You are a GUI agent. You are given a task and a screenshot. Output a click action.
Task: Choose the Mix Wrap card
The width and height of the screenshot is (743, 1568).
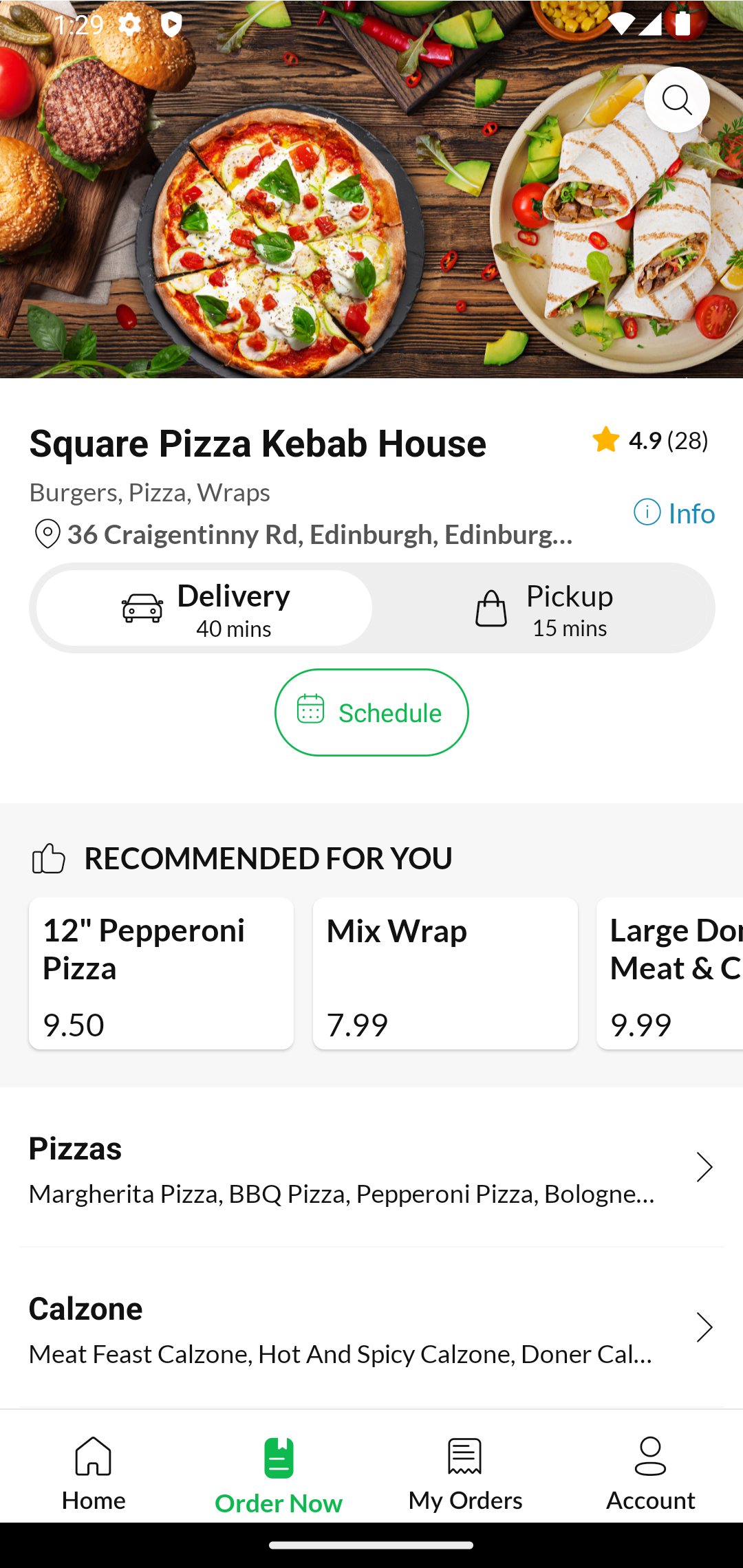click(x=445, y=973)
